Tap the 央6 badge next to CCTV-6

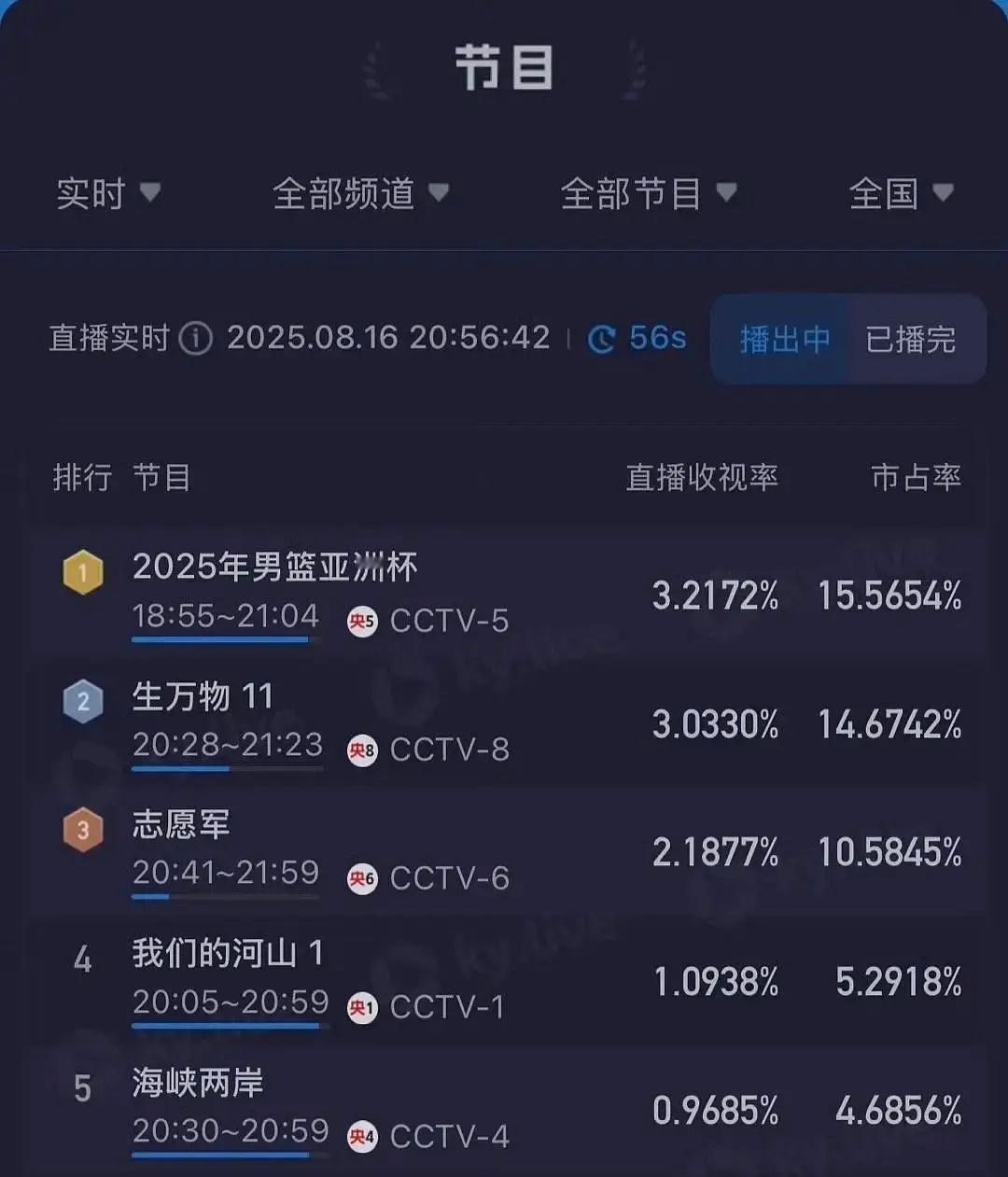(x=361, y=878)
